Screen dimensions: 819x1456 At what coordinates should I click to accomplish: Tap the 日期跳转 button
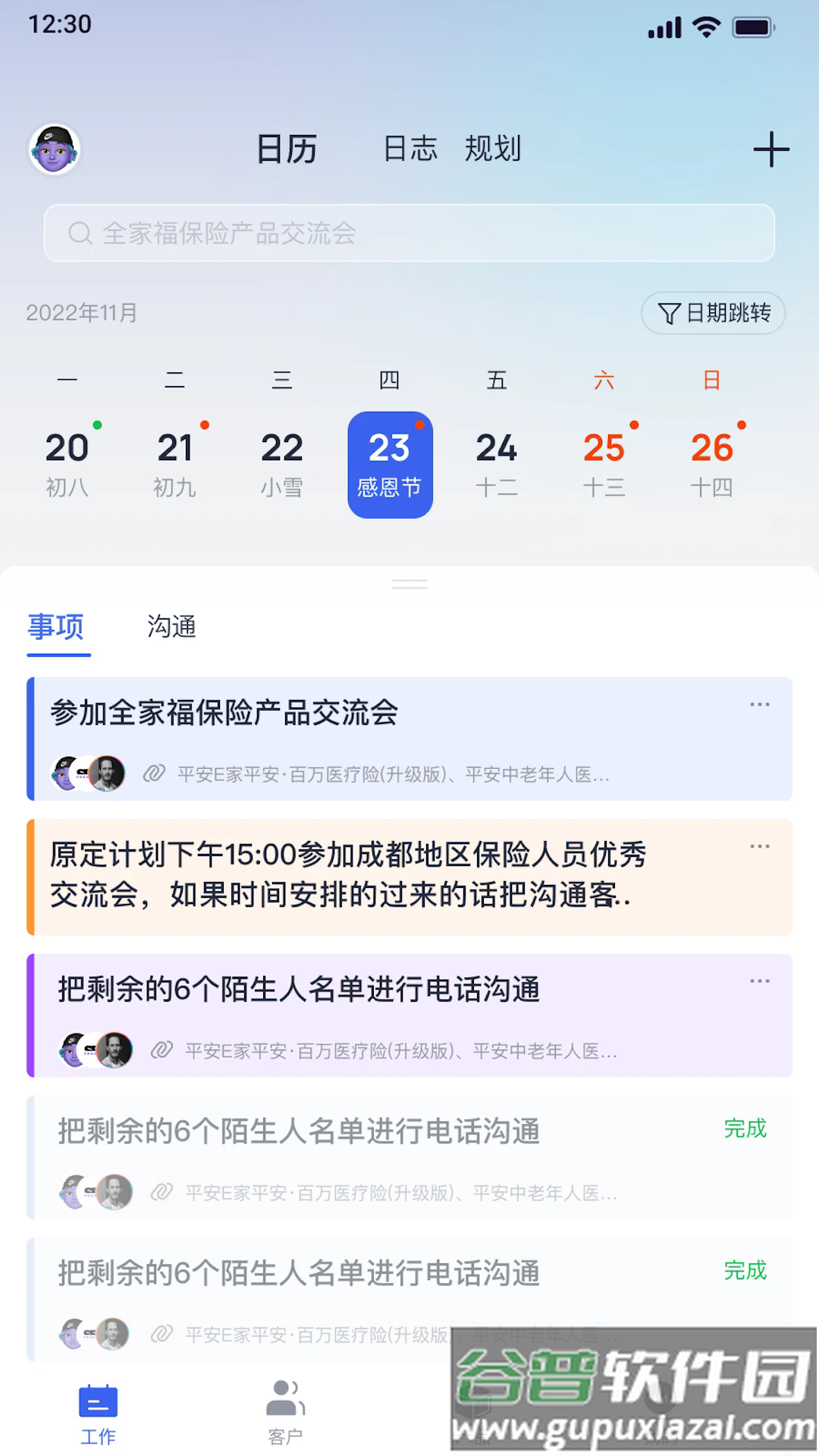[x=713, y=312]
